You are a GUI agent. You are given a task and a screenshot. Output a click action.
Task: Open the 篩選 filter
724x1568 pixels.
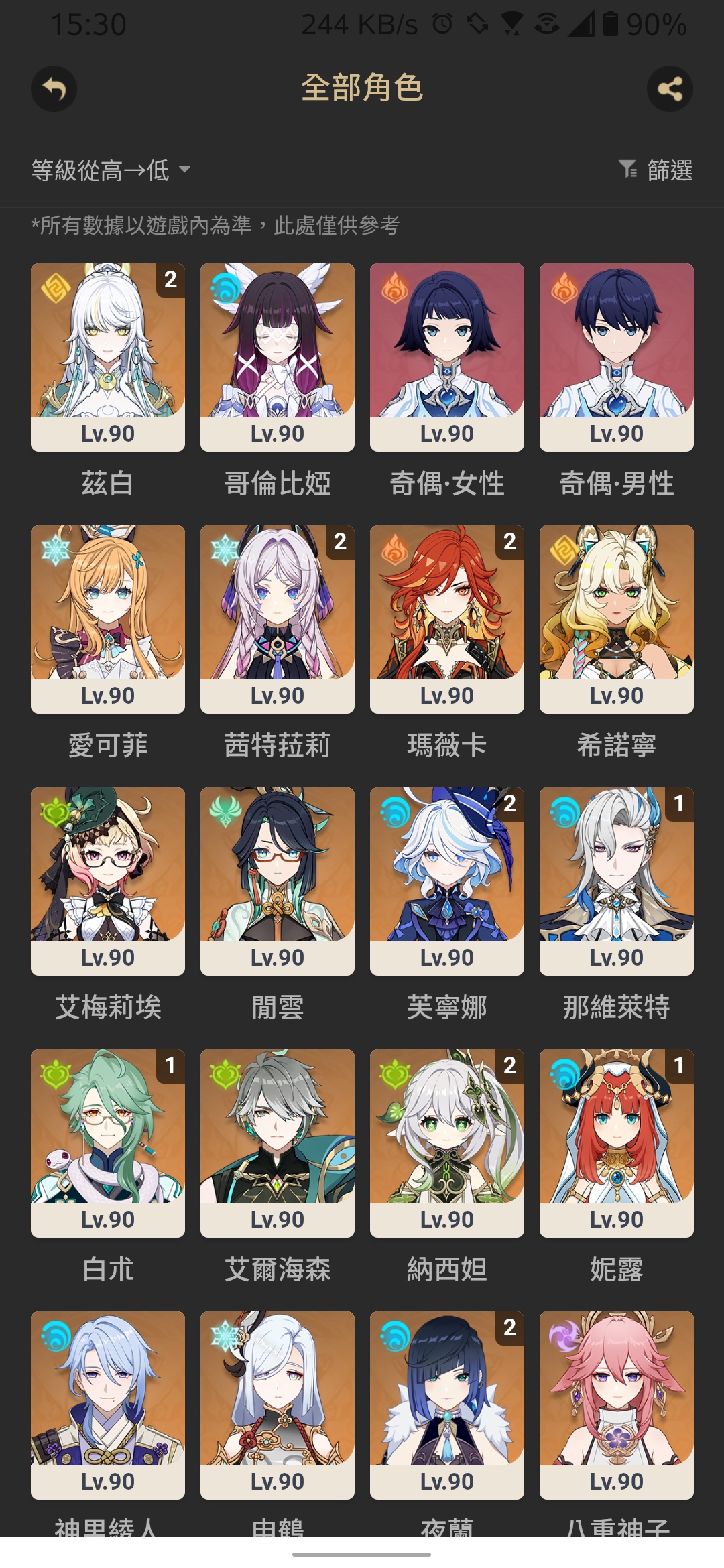tap(656, 170)
